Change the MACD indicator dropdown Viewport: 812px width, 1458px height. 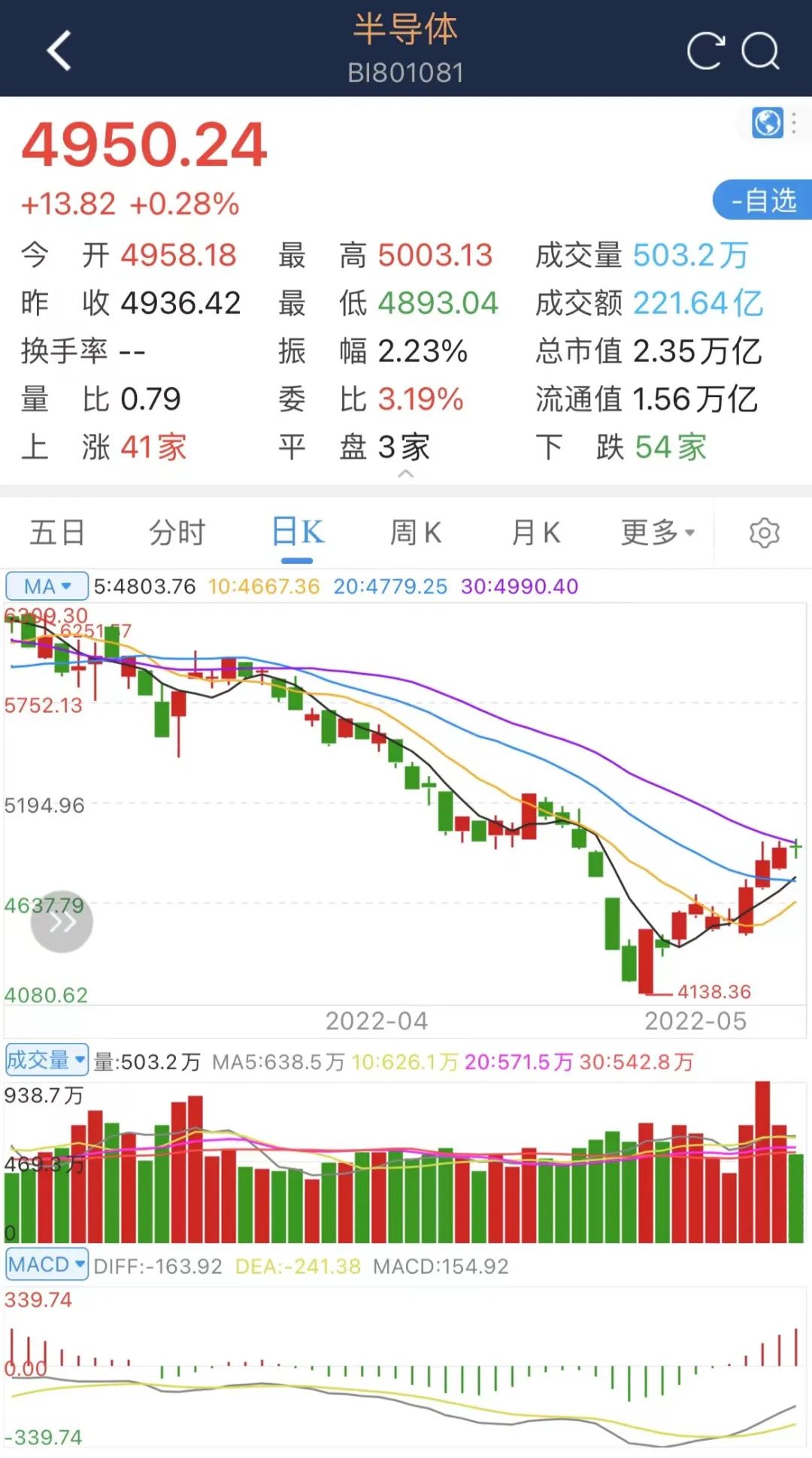pyautogui.click(x=47, y=1265)
